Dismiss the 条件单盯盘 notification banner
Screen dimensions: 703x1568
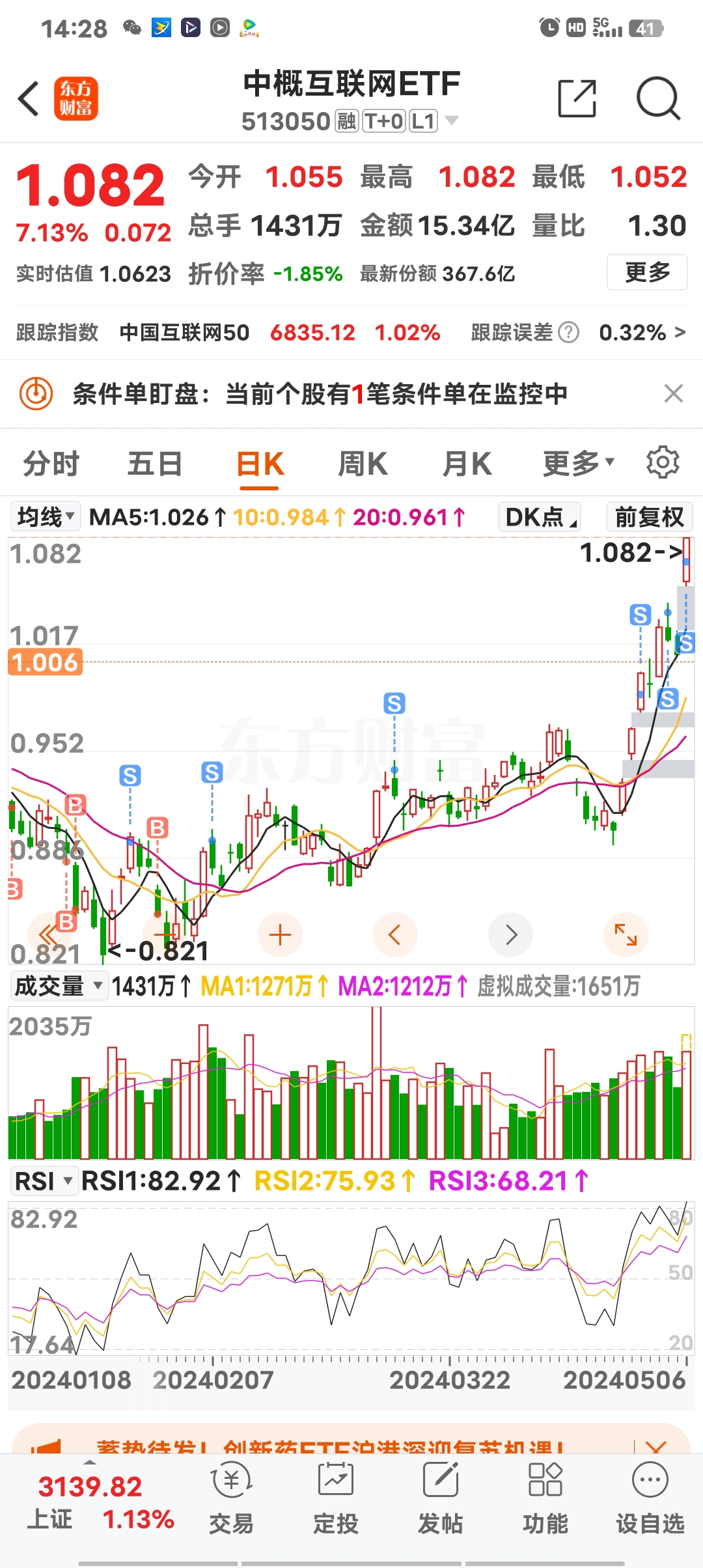pyautogui.click(x=674, y=393)
